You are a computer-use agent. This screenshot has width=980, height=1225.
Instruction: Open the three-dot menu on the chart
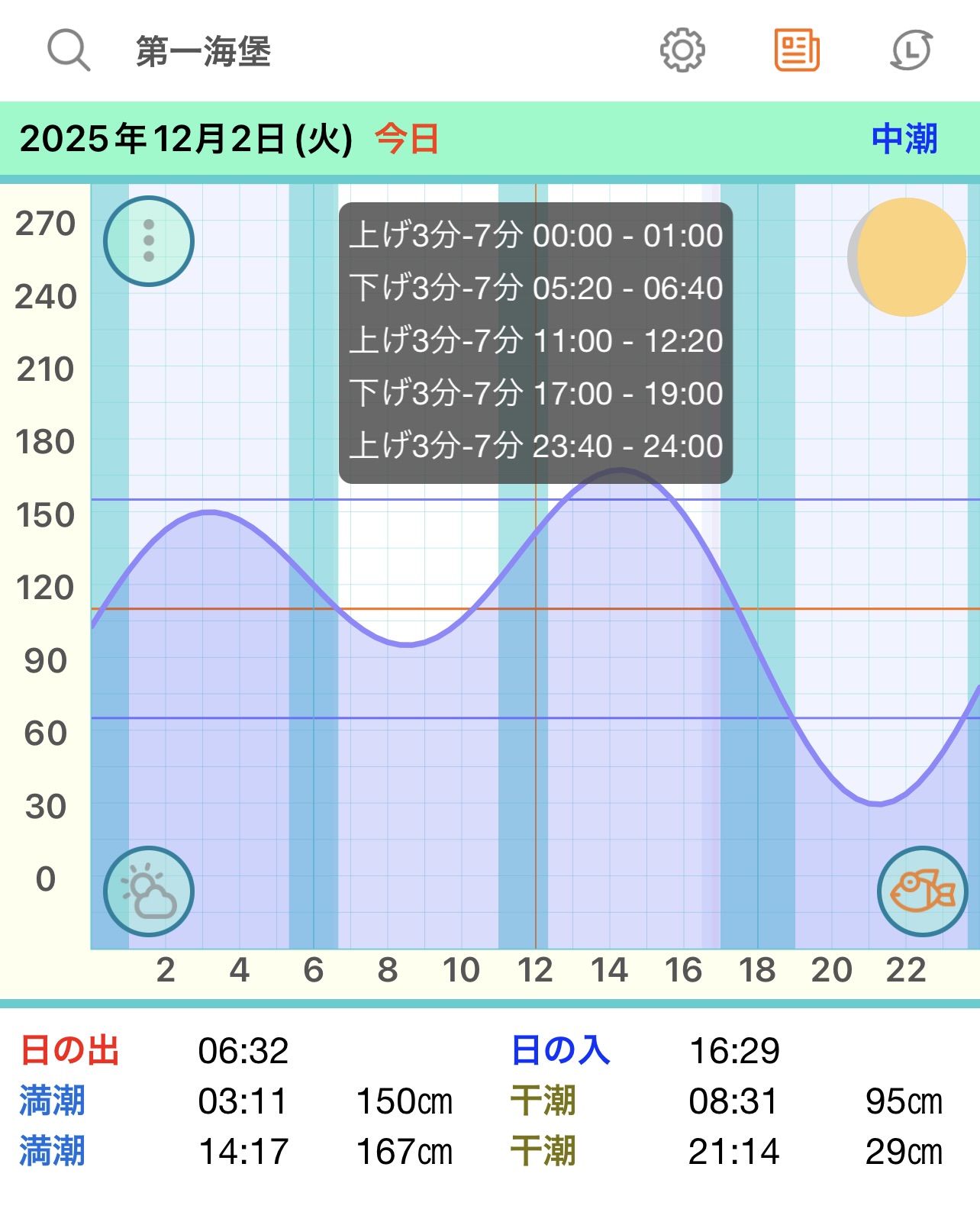pos(149,241)
